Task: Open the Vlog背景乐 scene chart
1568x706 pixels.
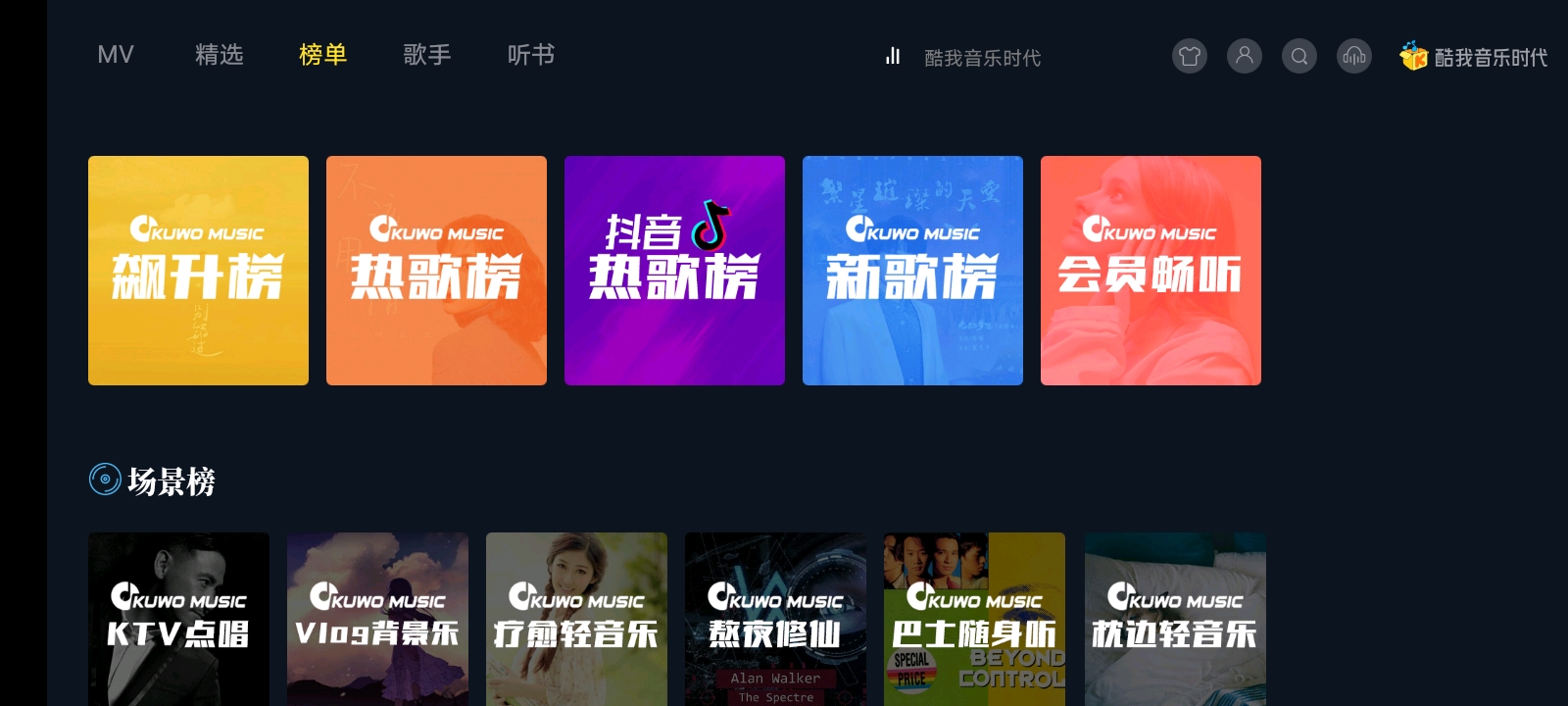Action: [377, 619]
